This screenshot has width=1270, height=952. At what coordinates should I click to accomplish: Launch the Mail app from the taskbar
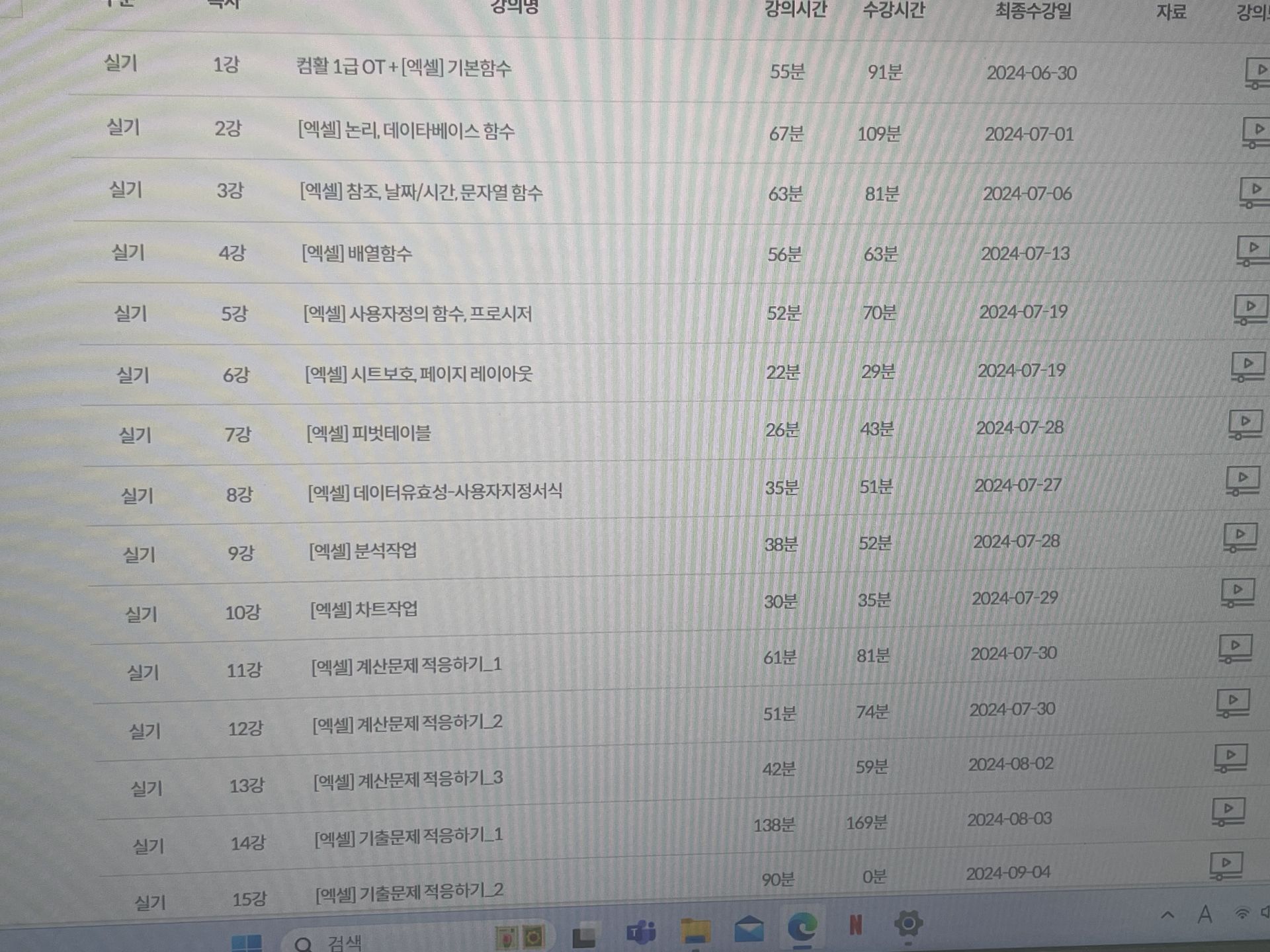tap(749, 929)
